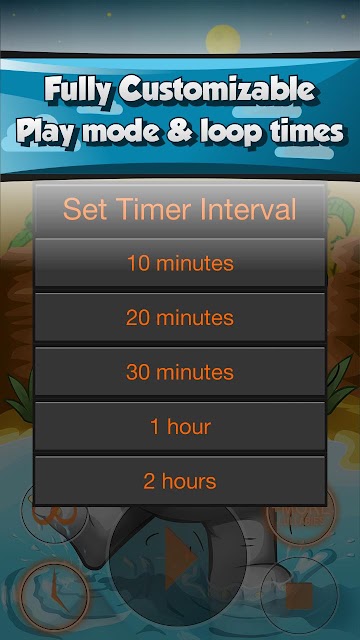Select the 2 hours timer option

coord(180,481)
